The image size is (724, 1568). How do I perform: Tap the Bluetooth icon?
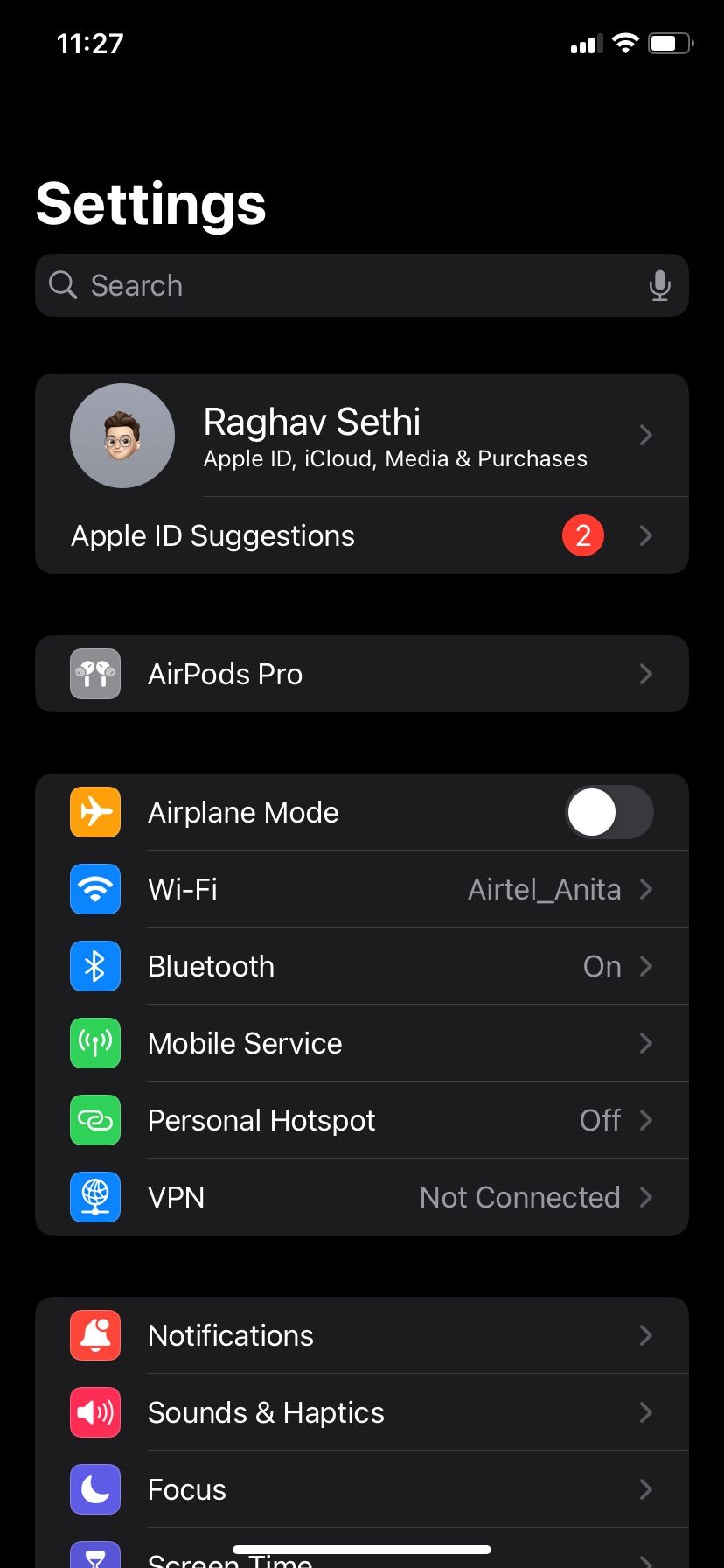coord(94,966)
